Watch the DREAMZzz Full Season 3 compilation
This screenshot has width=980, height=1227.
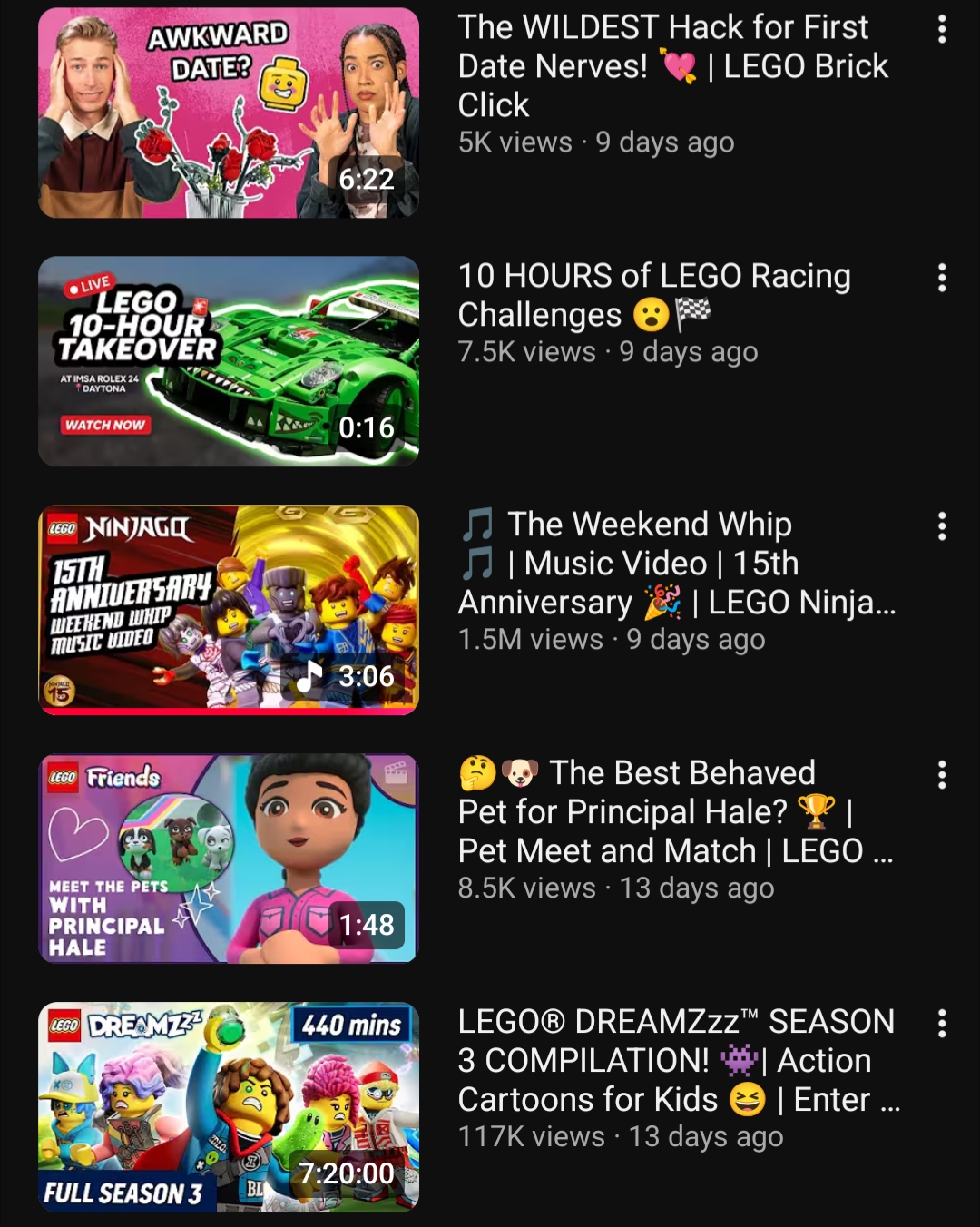point(229,1107)
